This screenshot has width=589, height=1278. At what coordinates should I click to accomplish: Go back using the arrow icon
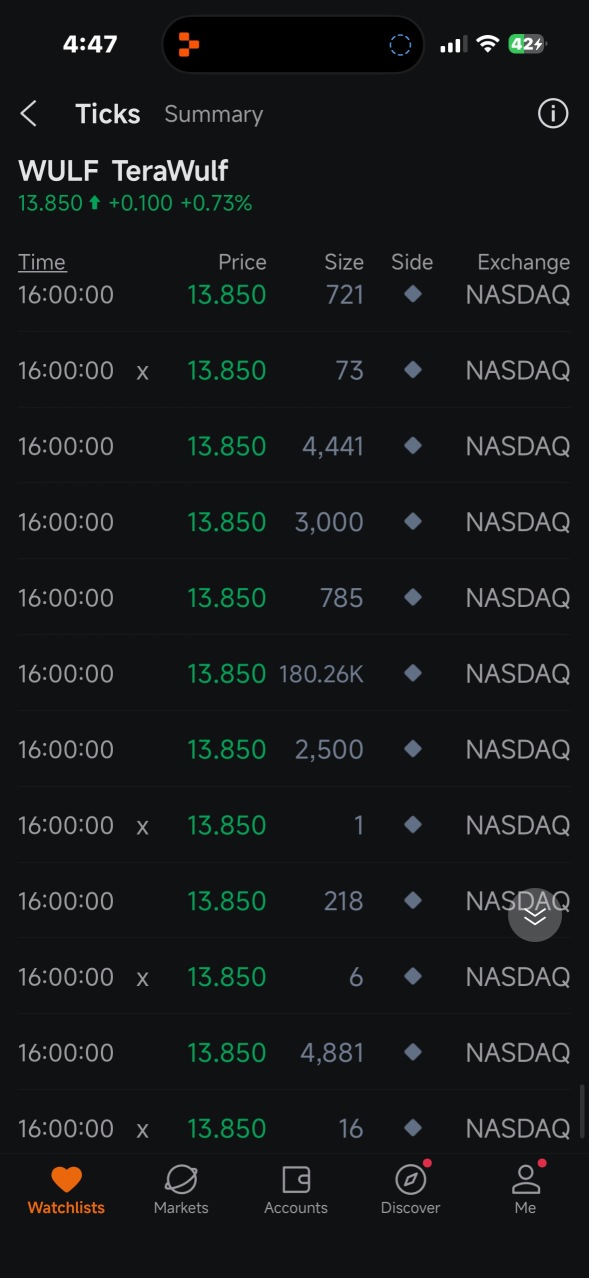click(29, 114)
